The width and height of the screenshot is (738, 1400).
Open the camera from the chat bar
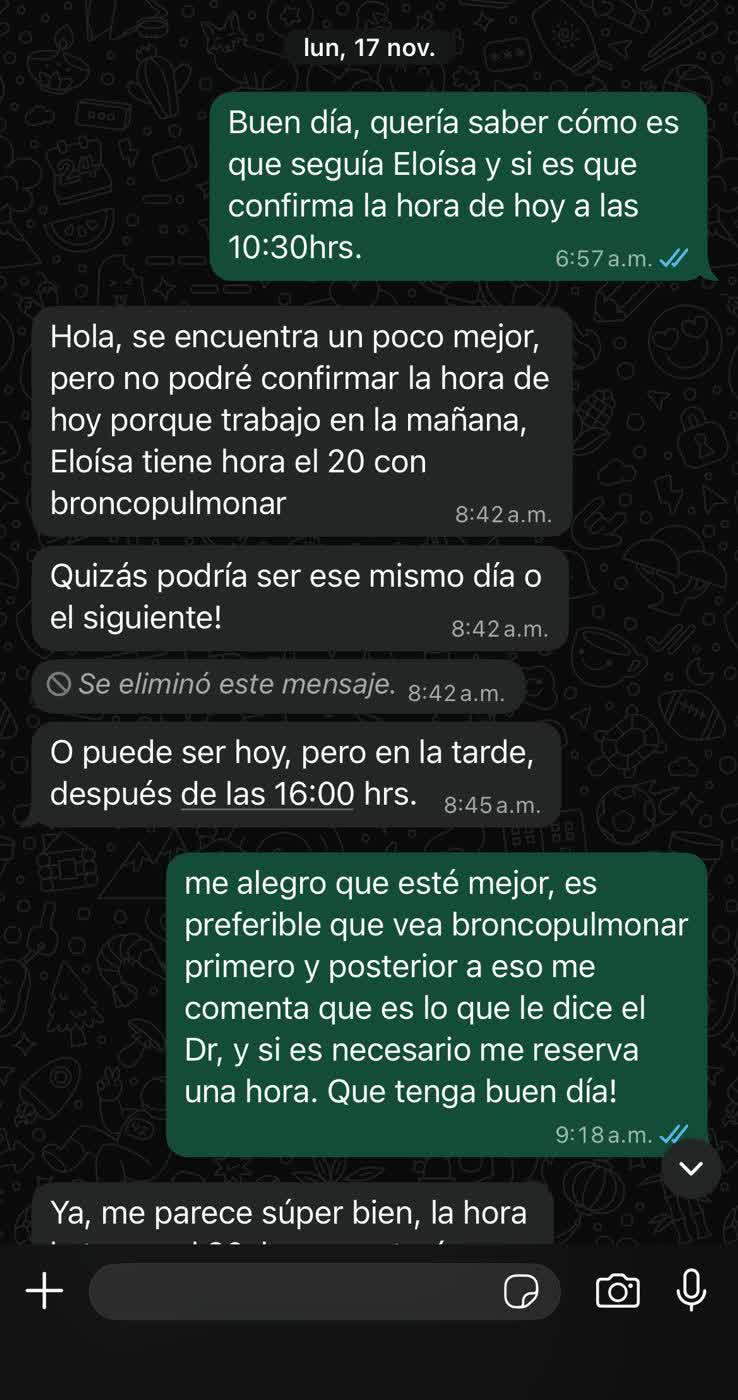coord(616,1291)
